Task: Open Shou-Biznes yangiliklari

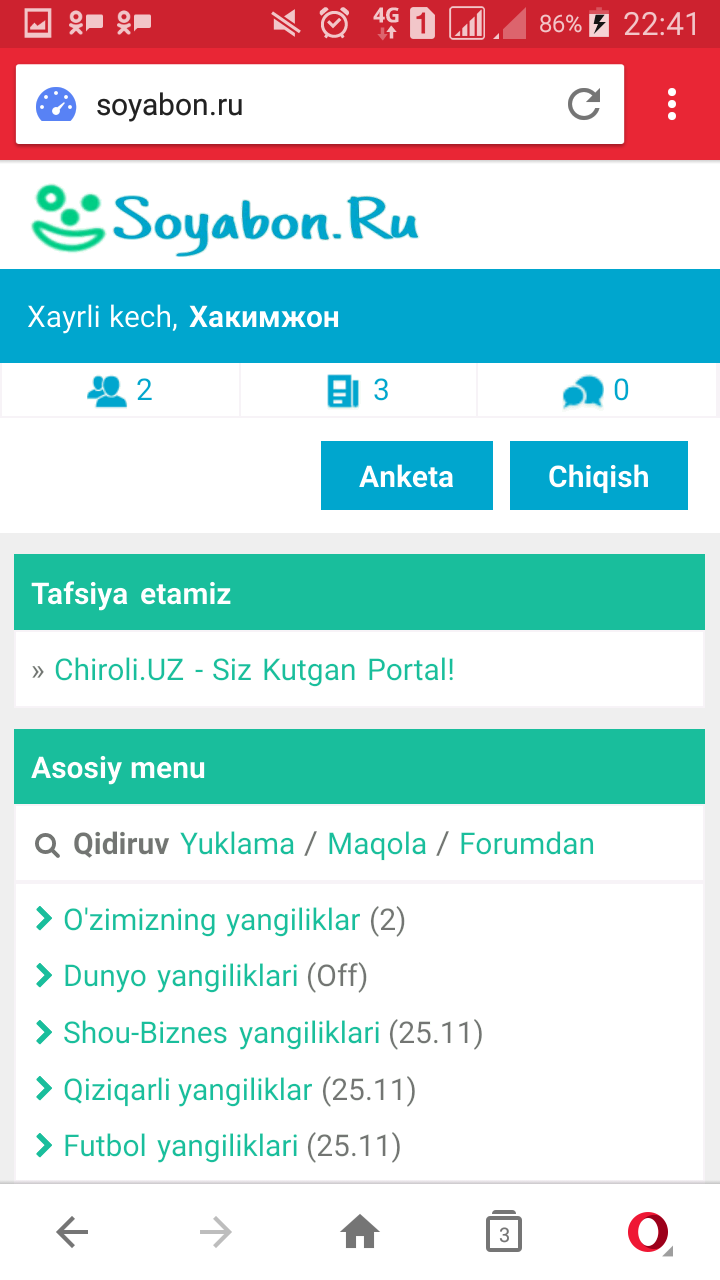Action: pos(221,1032)
